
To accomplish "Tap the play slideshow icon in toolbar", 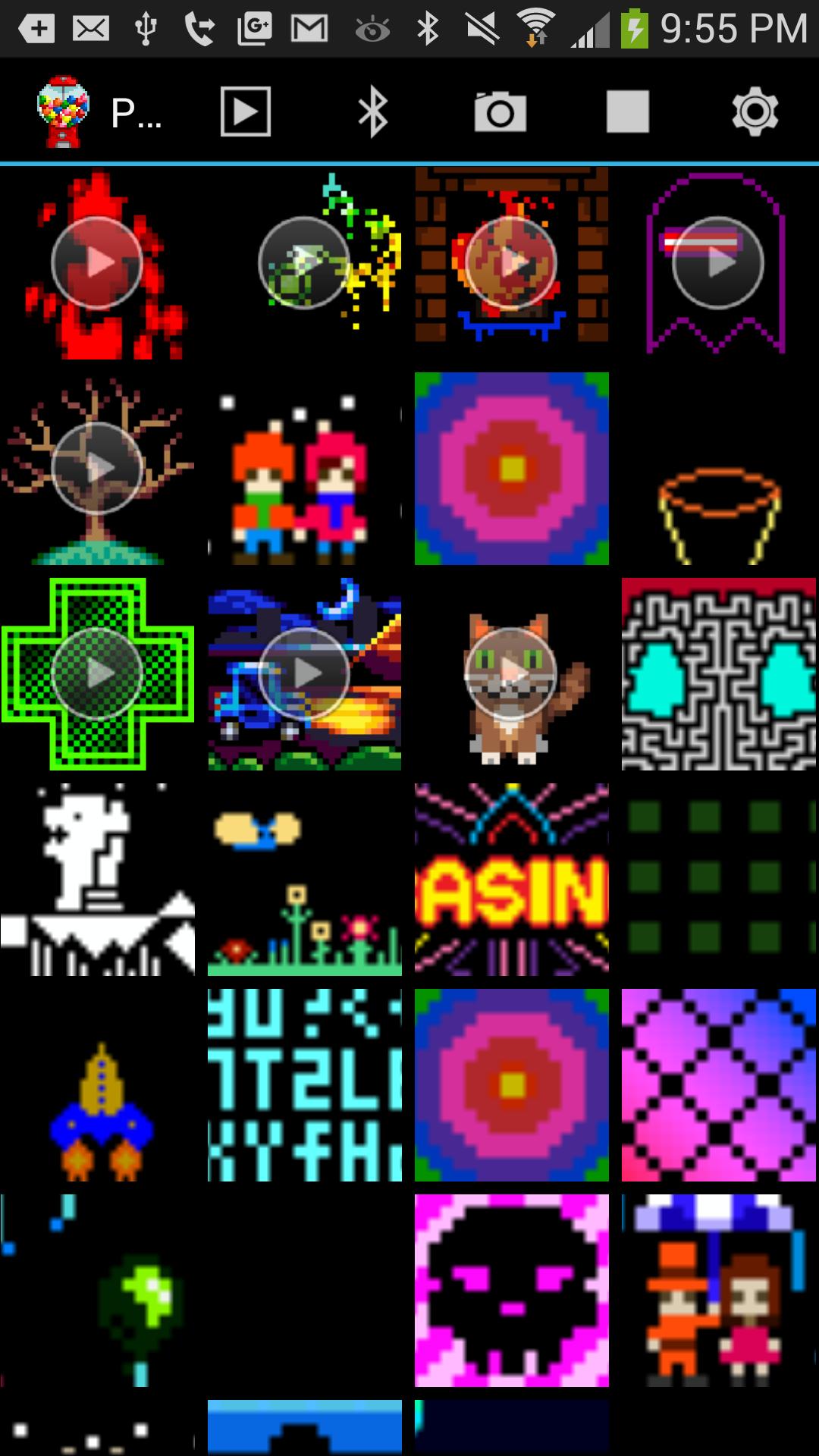I will pyautogui.click(x=245, y=111).
